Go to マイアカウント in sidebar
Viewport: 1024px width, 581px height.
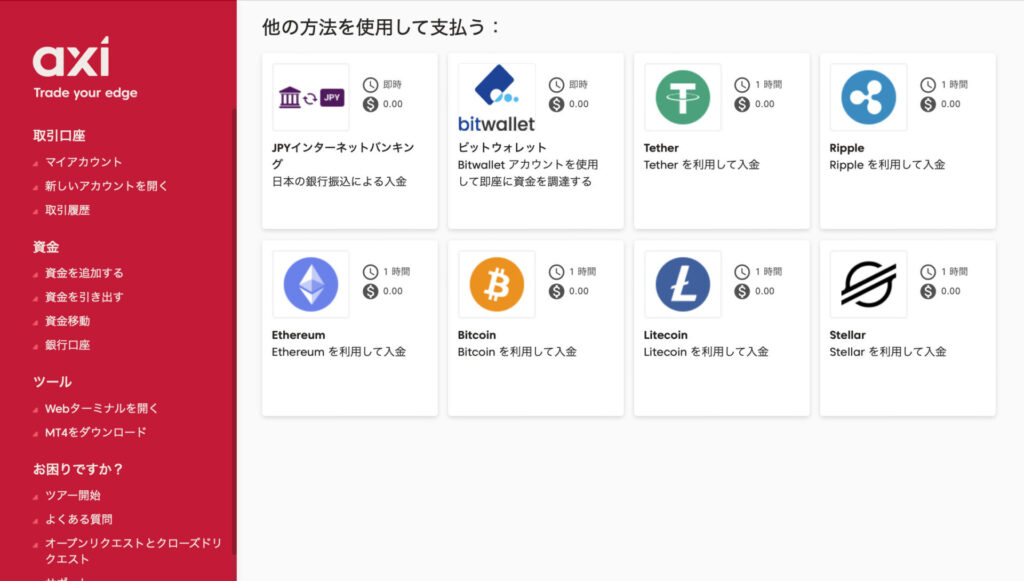(83, 162)
